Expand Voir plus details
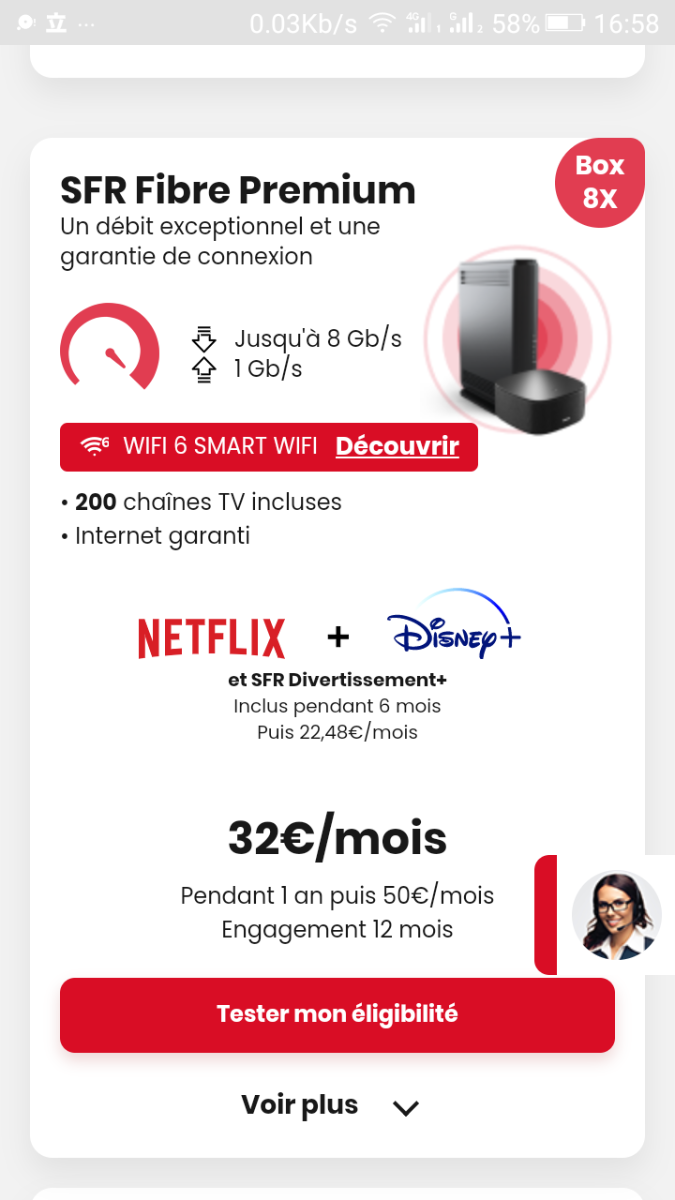 (x=330, y=1106)
